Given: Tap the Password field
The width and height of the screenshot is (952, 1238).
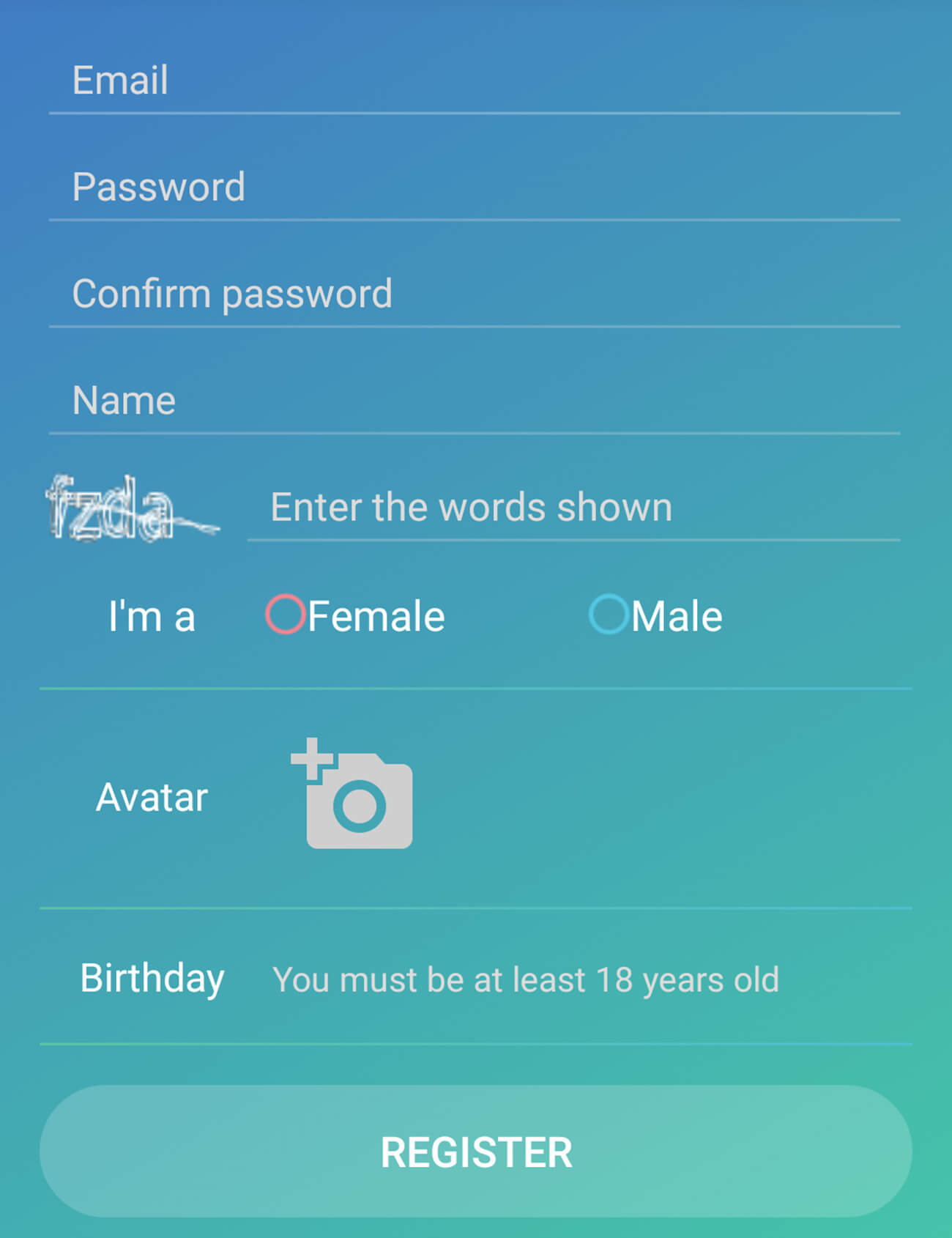Looking at the screenshot, I should tap(475, 188).
